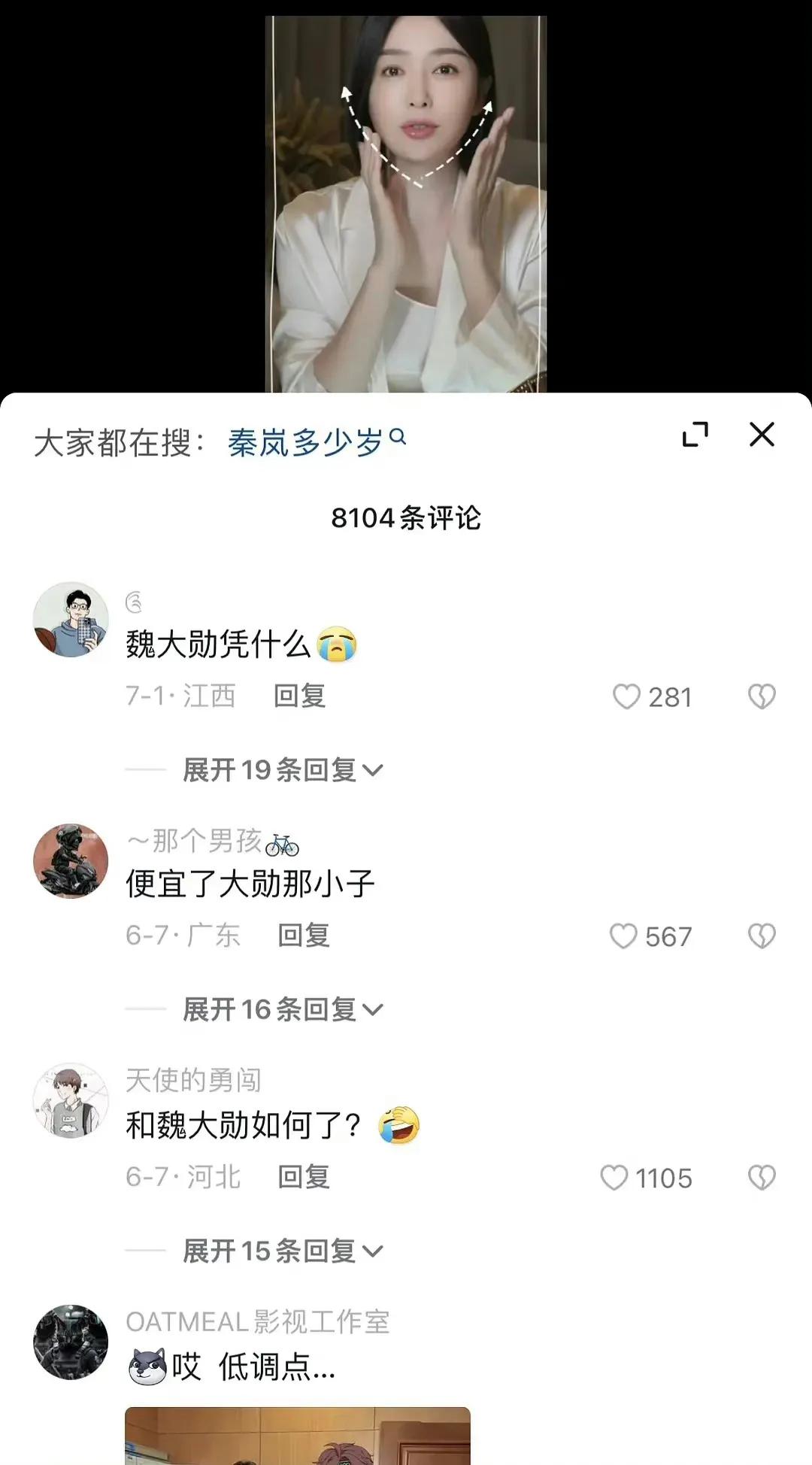Viewport: 812px width, 1465px height.
Task: Expand the 15 replies under 天使的勇闯's comment
Action: (x=278, y=1251)
